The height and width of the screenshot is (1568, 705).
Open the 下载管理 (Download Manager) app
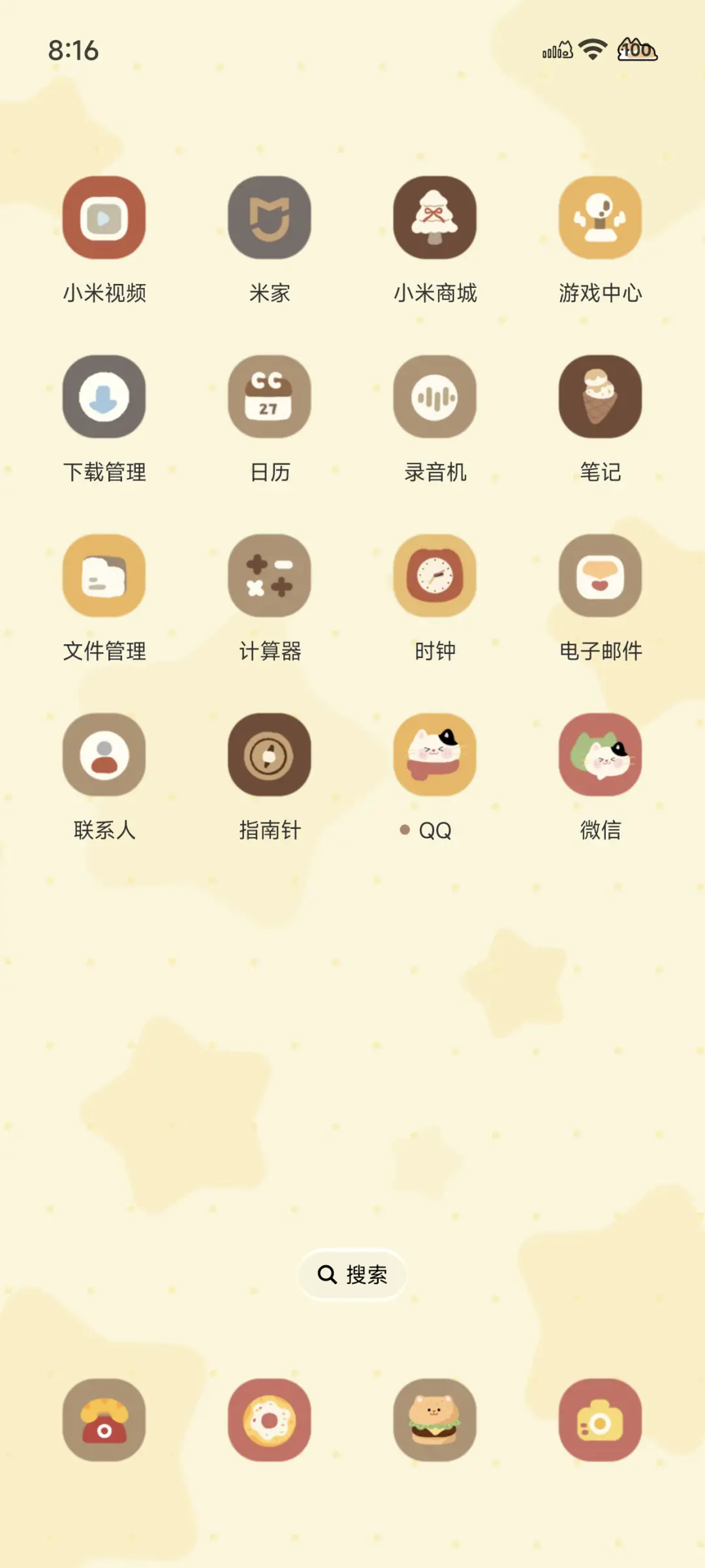(104, 398)
